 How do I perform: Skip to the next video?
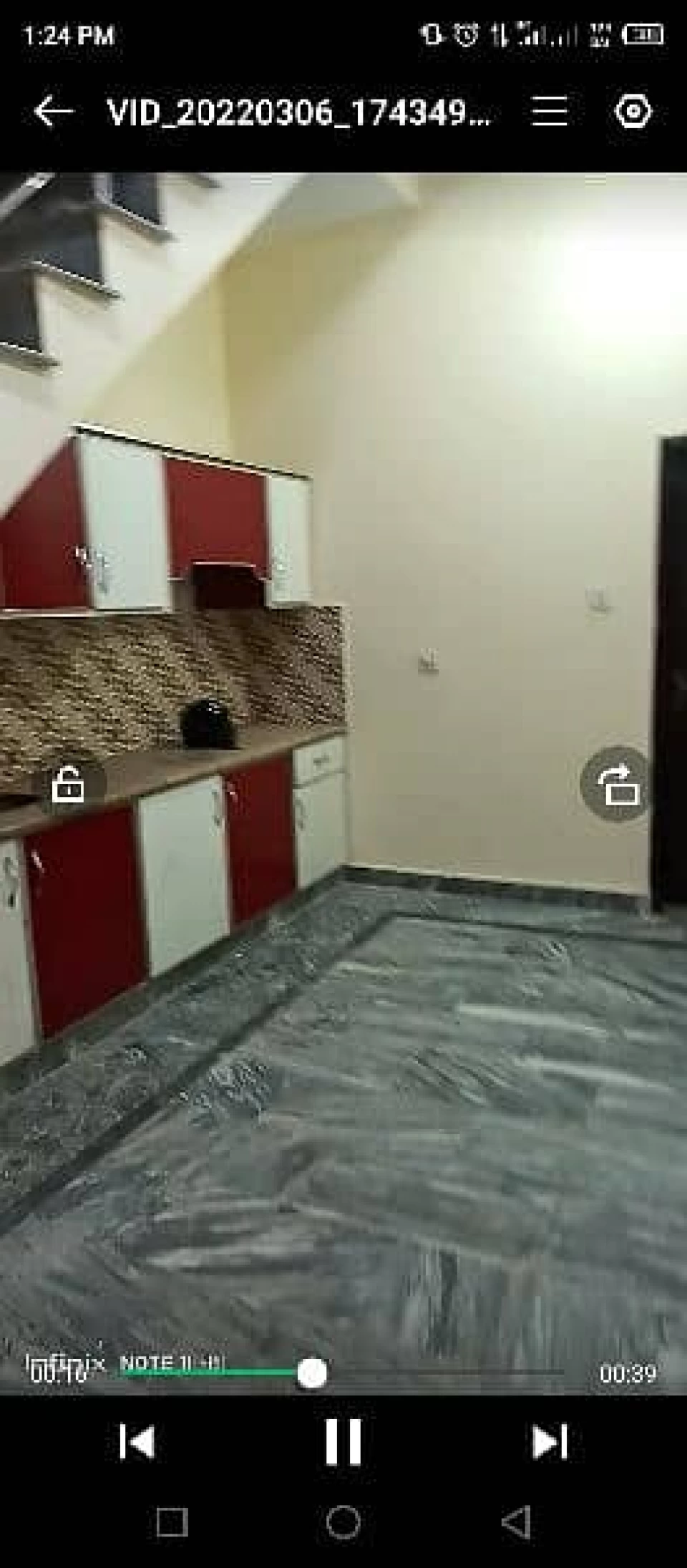tap(550, 1441)
